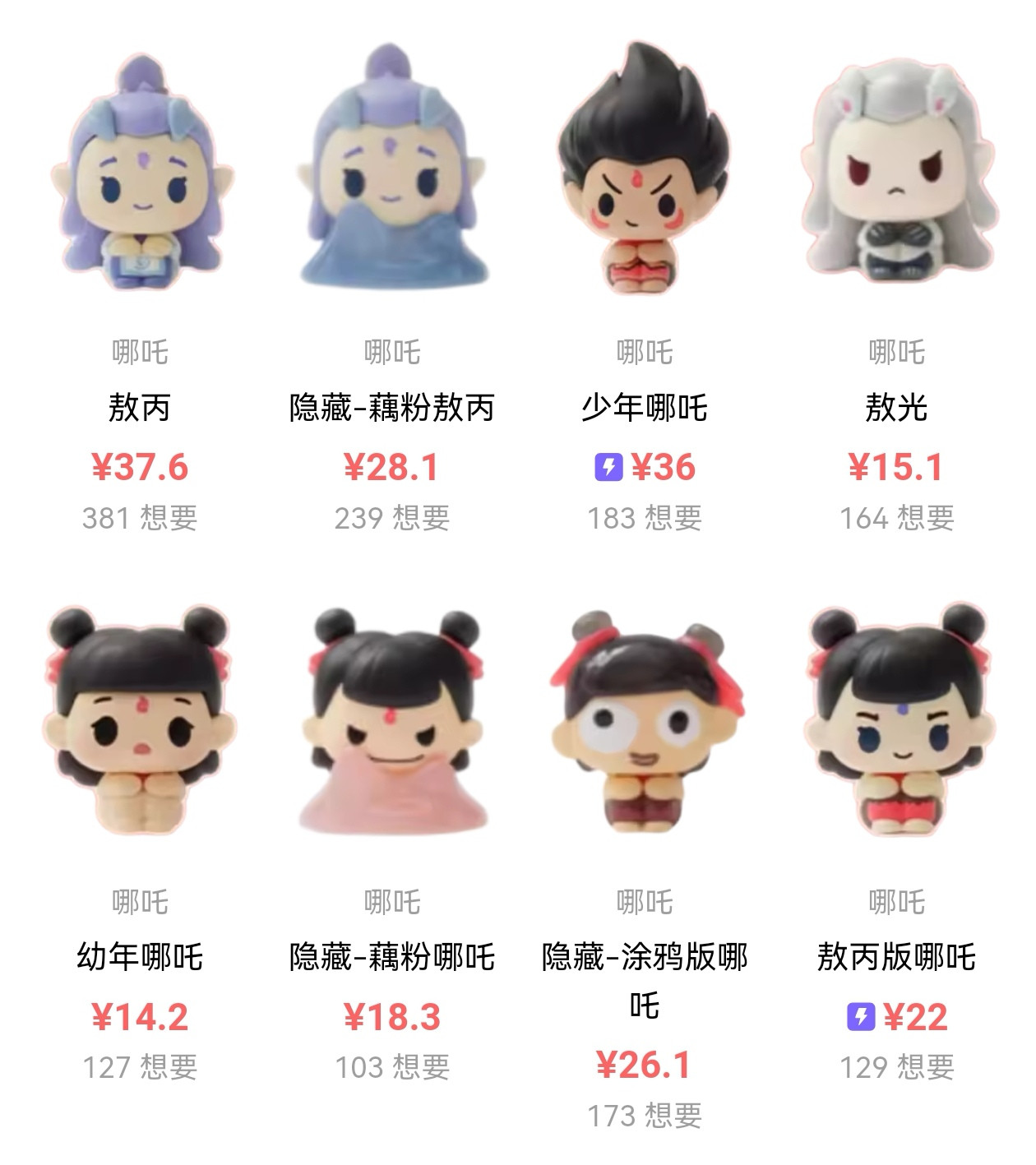The image size is (1036, 1165).
Task: Open the 幼年哪吒 item priced ¥14.2
Action: [x=140, y=724]
